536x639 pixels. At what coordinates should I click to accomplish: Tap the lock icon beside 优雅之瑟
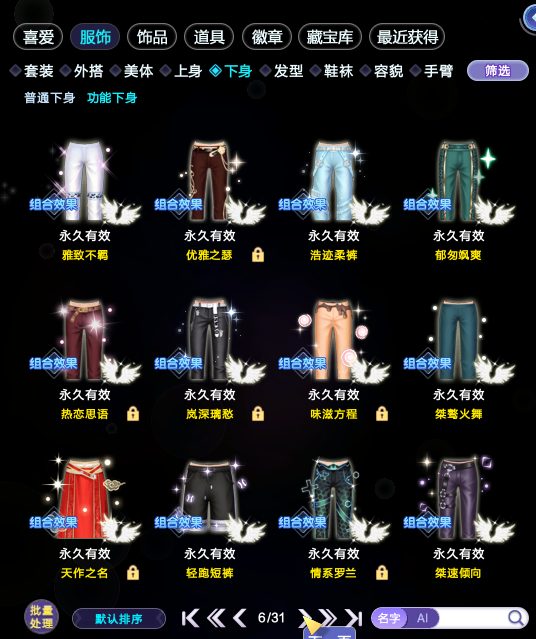pos(258,255)
